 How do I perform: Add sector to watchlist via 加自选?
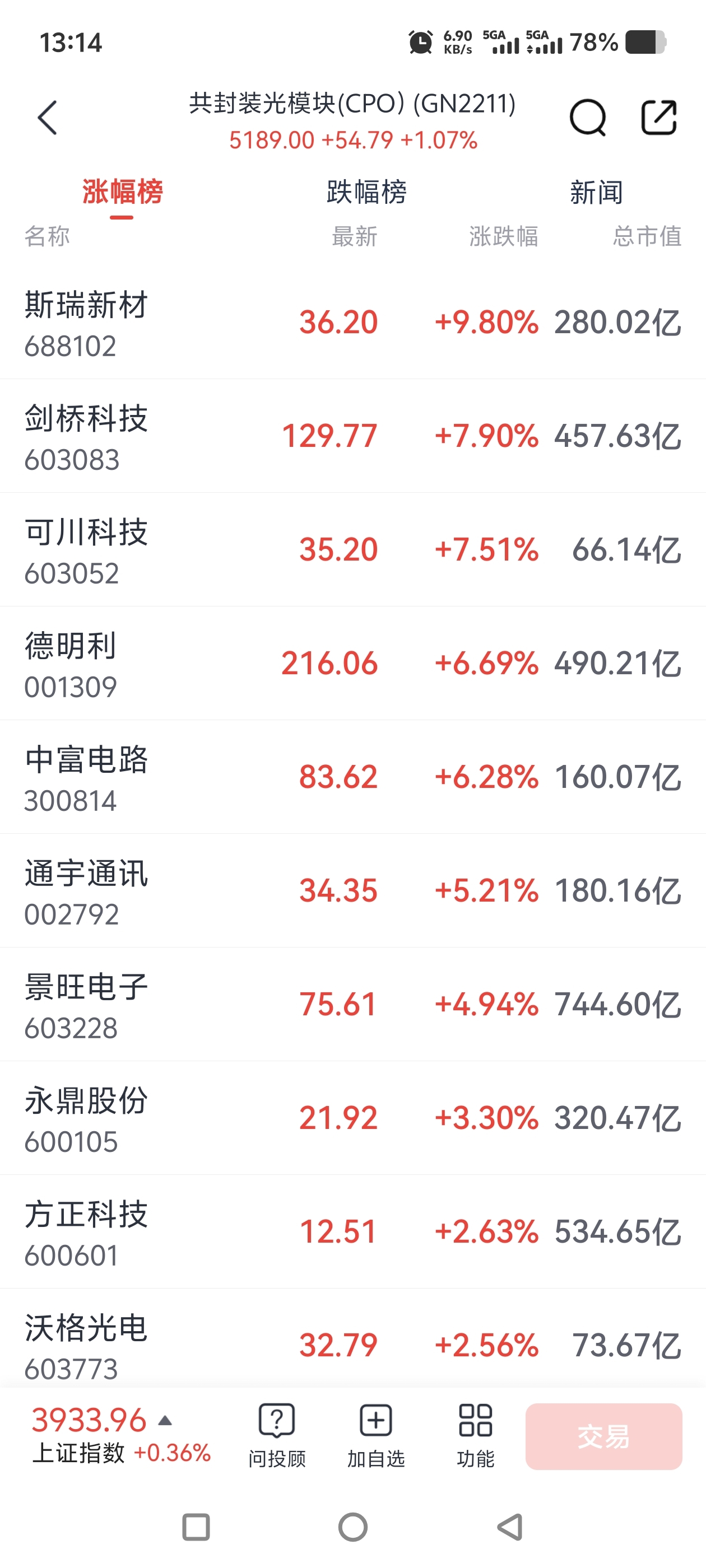pyautogui.click(x=376, y=1435)
